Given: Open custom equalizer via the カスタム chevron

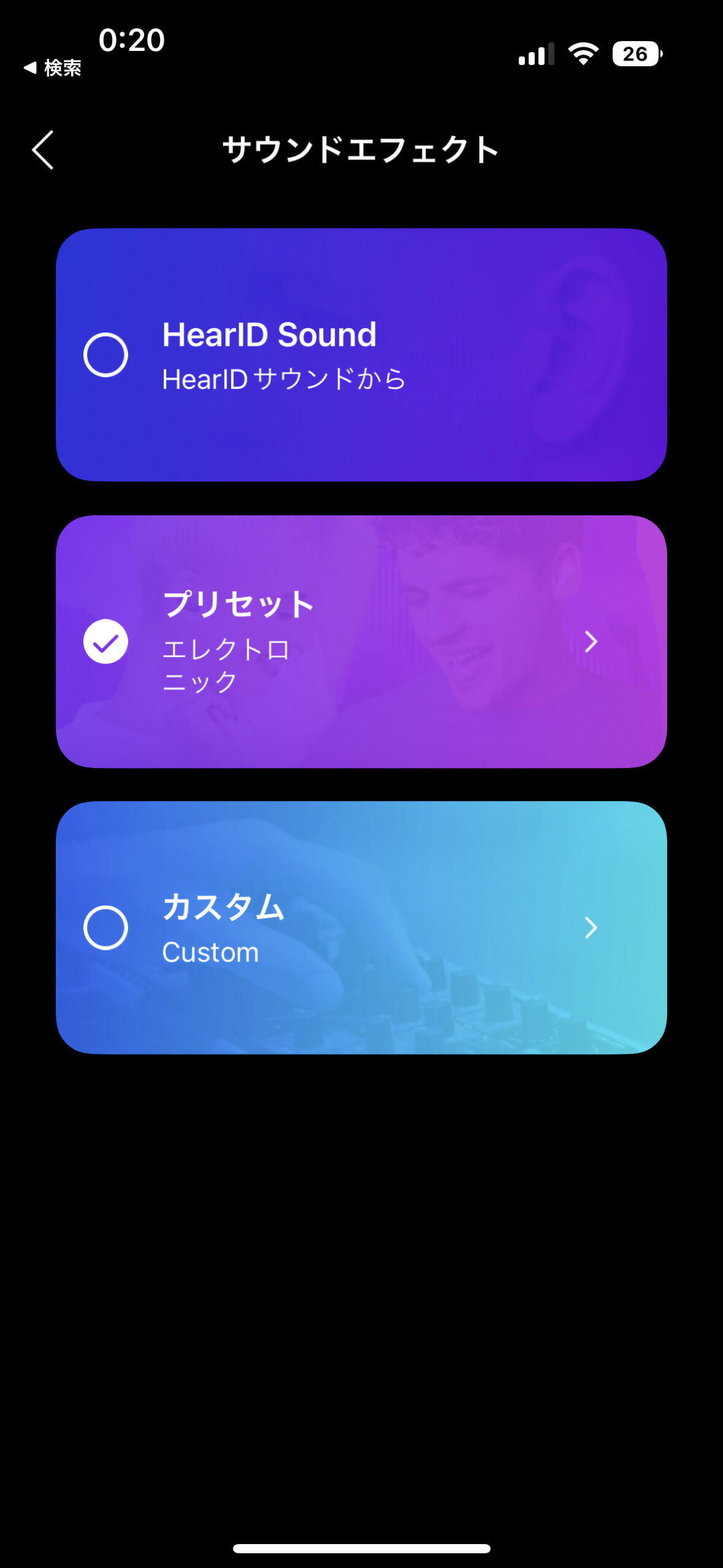Looking at the screenshot, I should pos(591,928).
